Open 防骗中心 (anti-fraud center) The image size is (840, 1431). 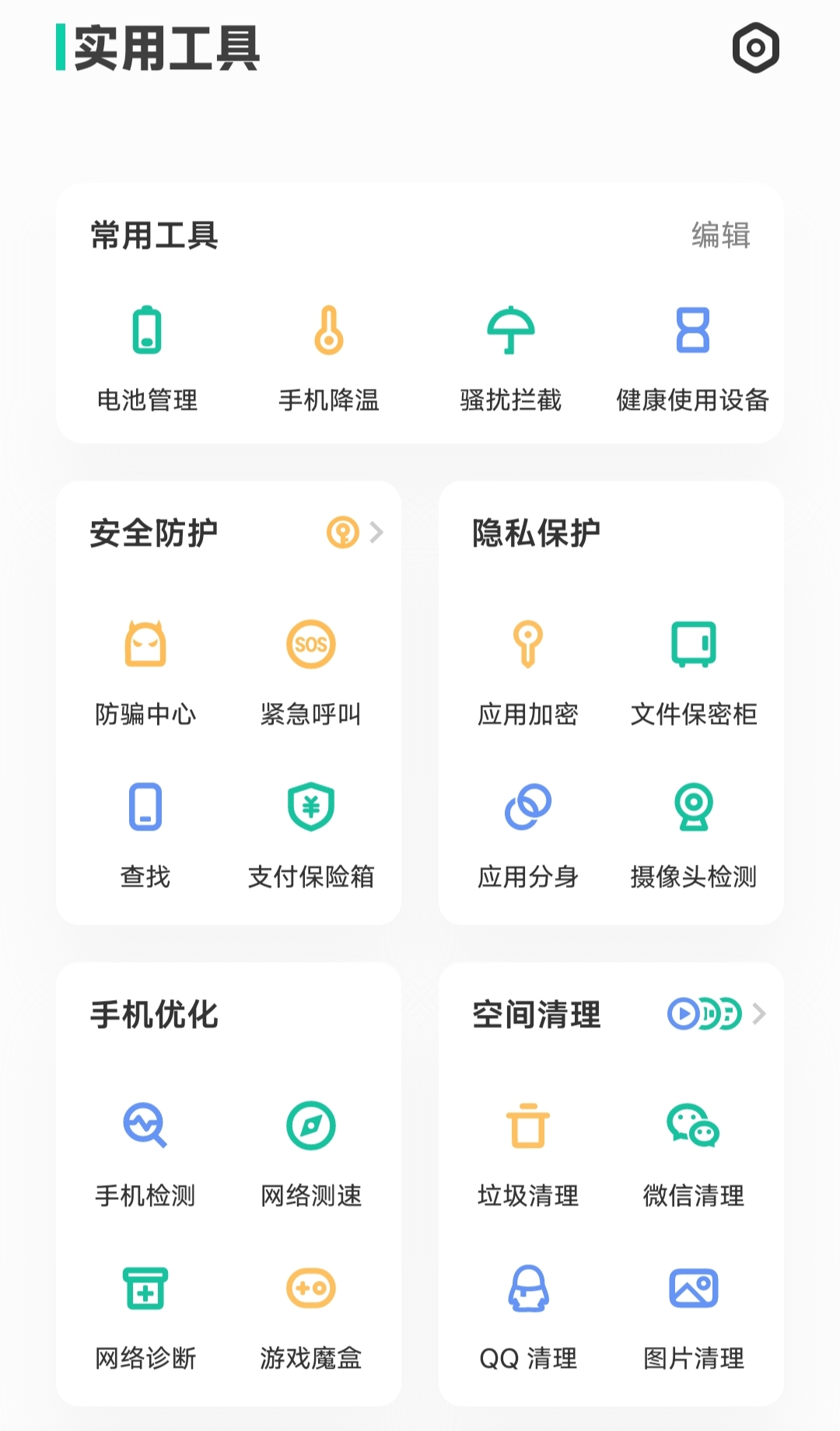(146, 669)
